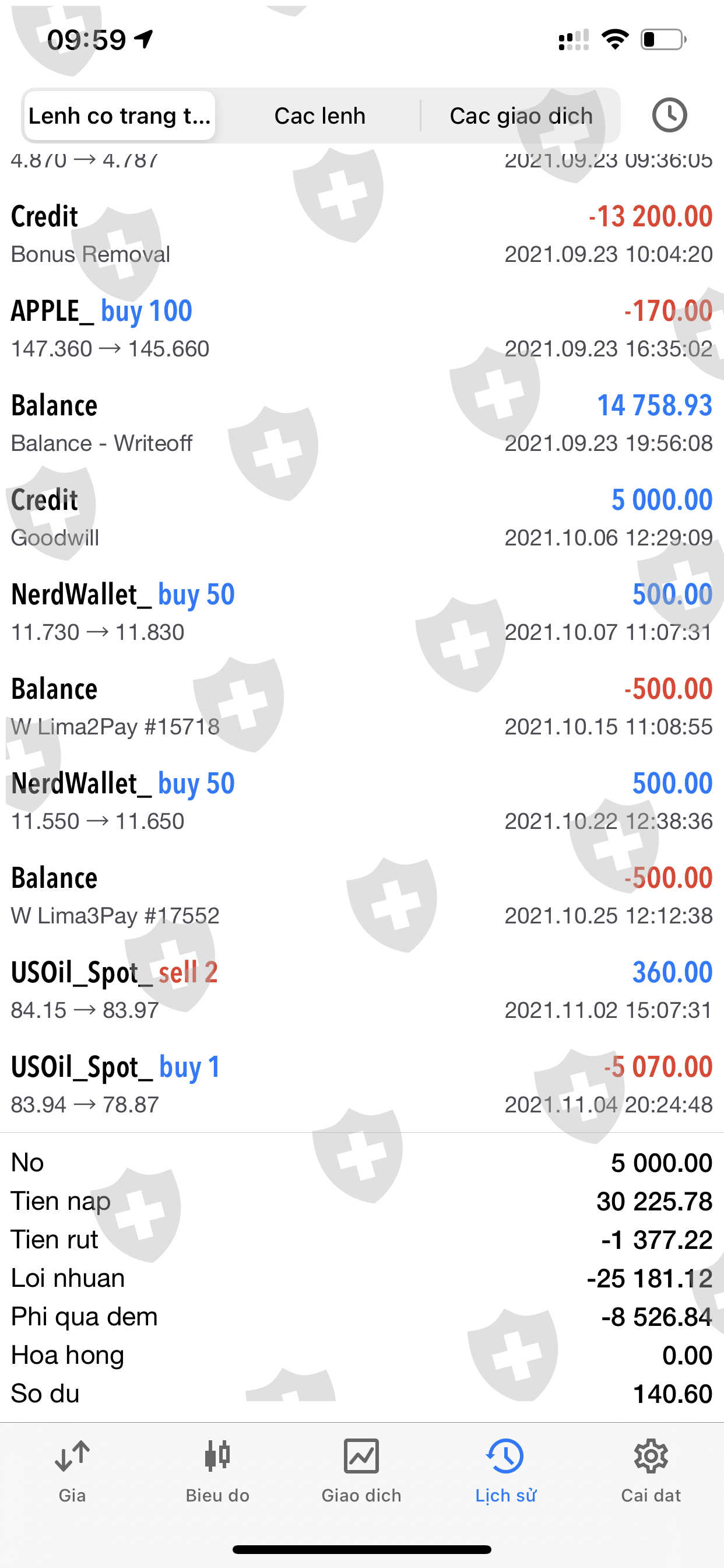
Task: Open the Balance - Writeoff entry
Action: [x=361, y=423]
